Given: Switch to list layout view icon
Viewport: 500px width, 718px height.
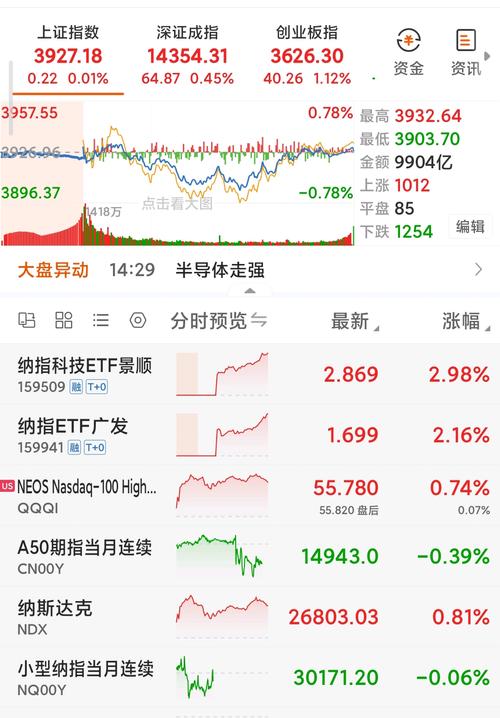Looking at the screenshot, I should [101, 320].
